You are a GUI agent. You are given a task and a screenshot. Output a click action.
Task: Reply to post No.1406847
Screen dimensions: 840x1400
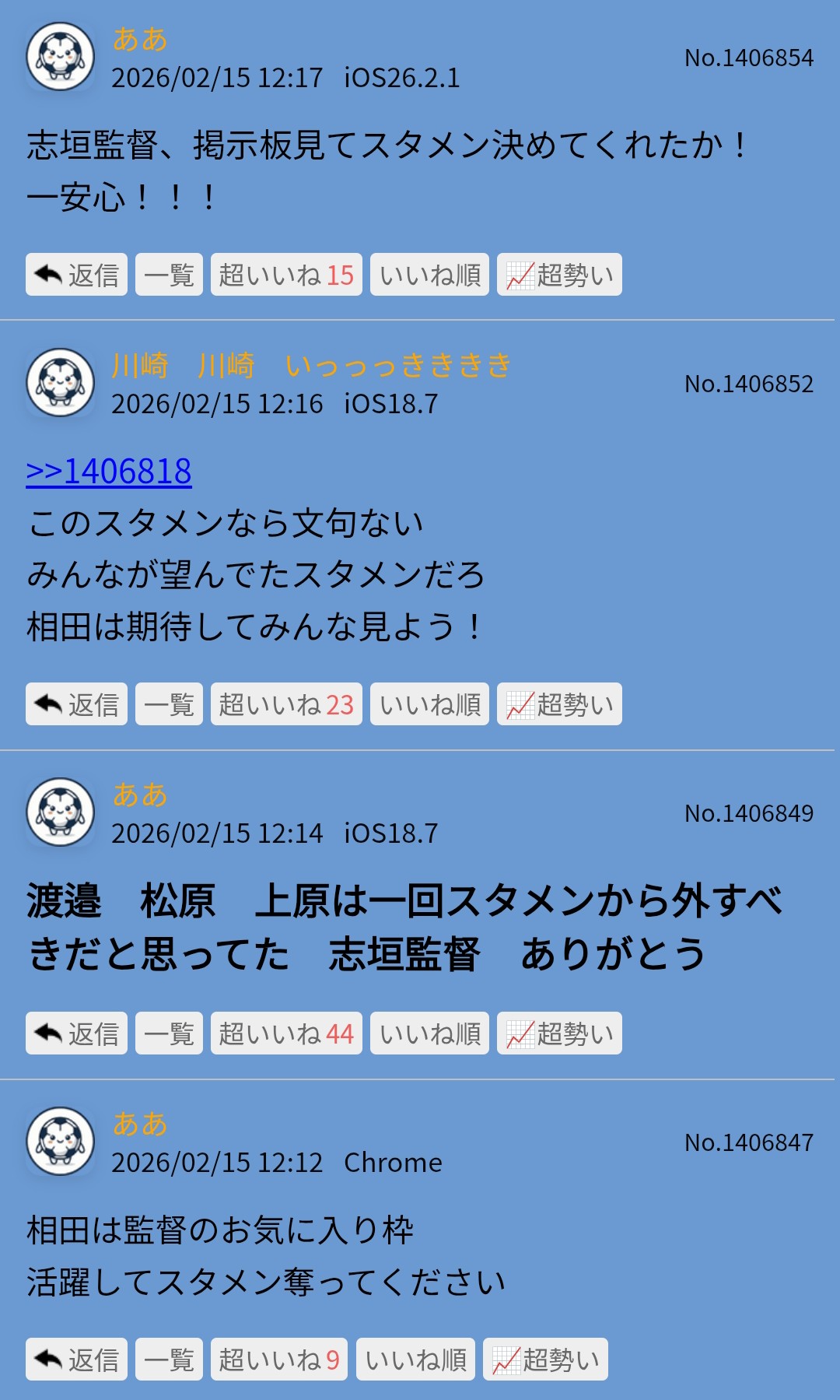pos(76,1360)
